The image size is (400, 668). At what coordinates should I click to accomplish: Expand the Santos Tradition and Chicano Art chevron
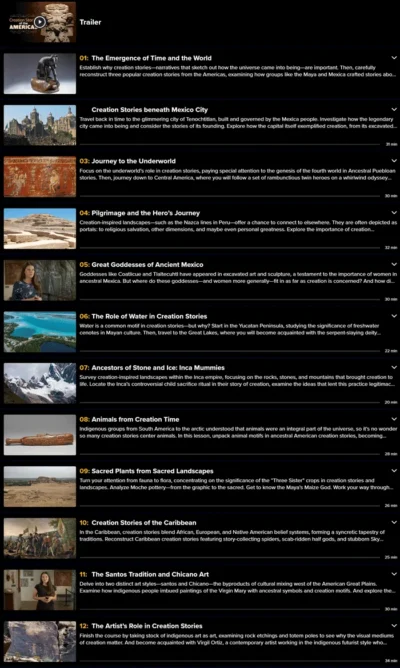[x=394, y=574]
